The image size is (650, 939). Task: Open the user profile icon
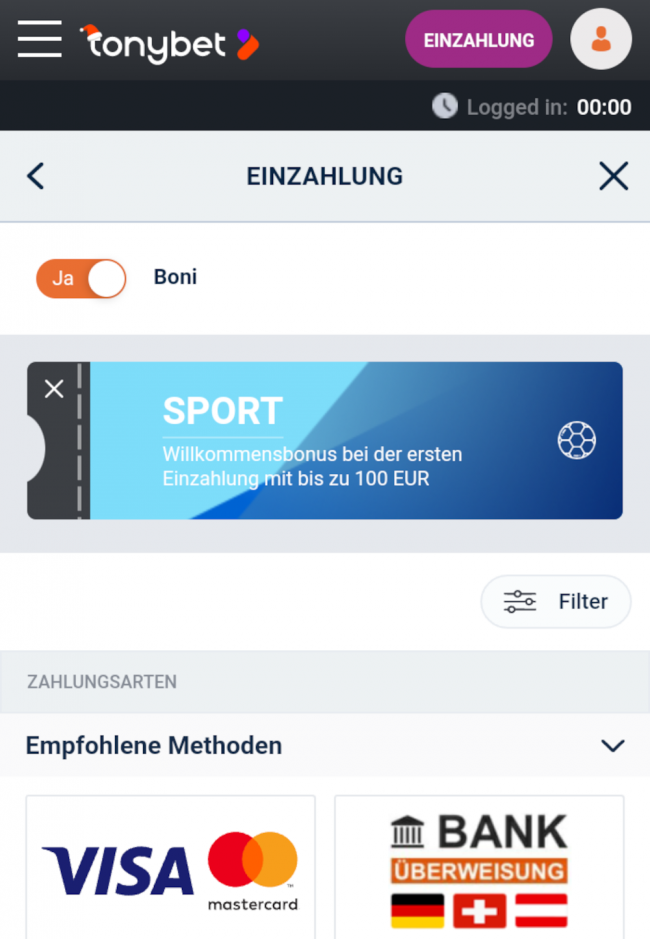tap(600, 40)
